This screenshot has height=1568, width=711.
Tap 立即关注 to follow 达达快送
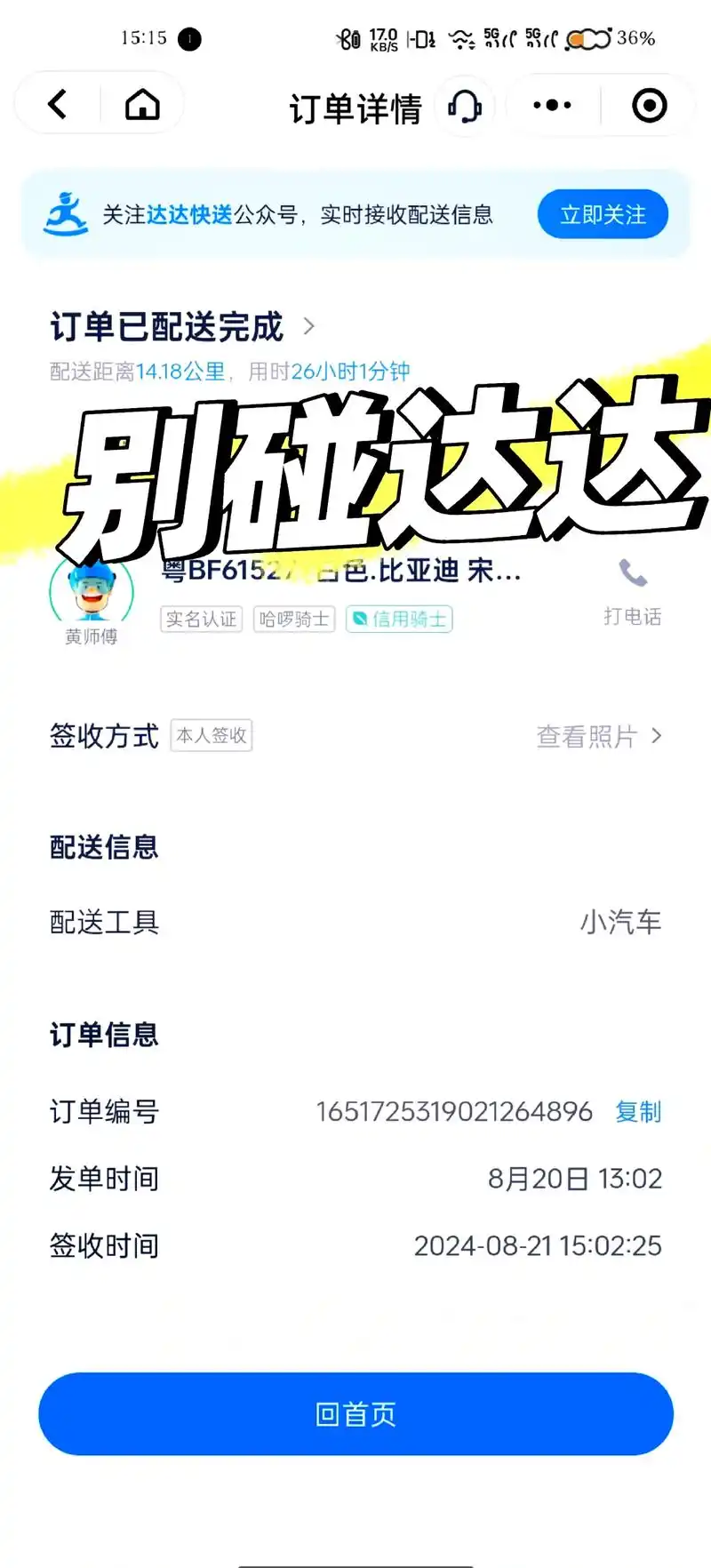click(603, 214)
